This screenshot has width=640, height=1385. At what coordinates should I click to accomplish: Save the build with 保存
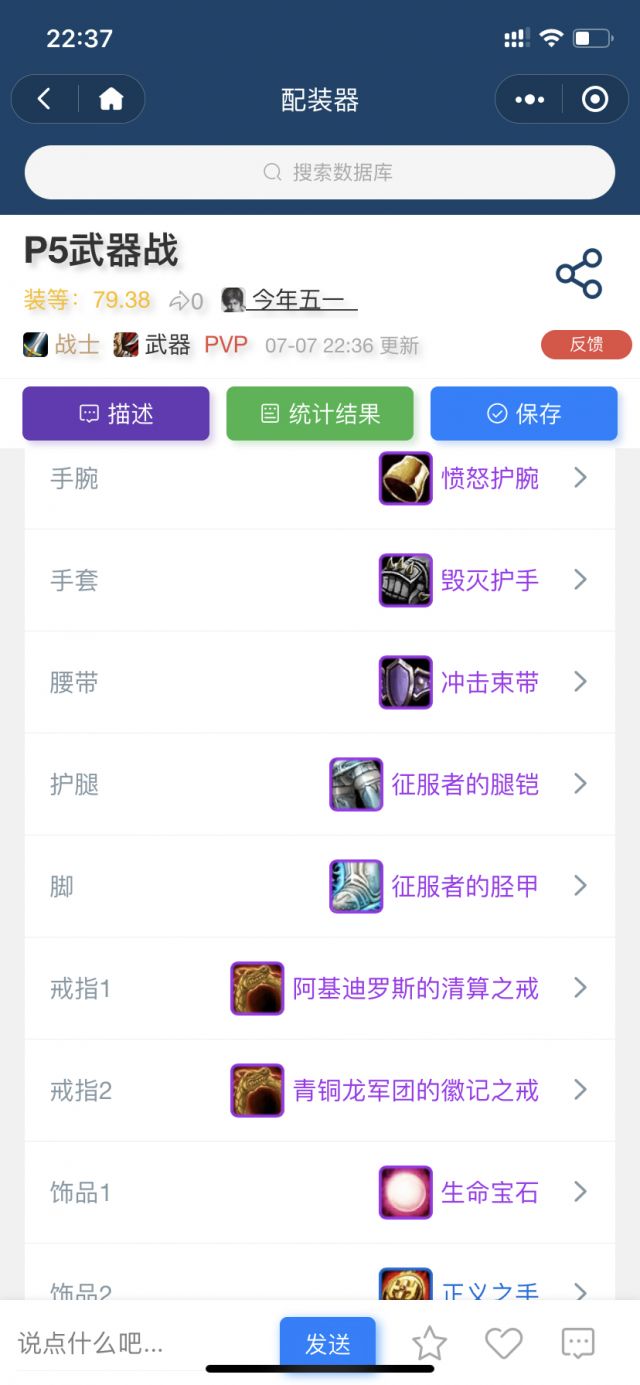click(524, 414)
